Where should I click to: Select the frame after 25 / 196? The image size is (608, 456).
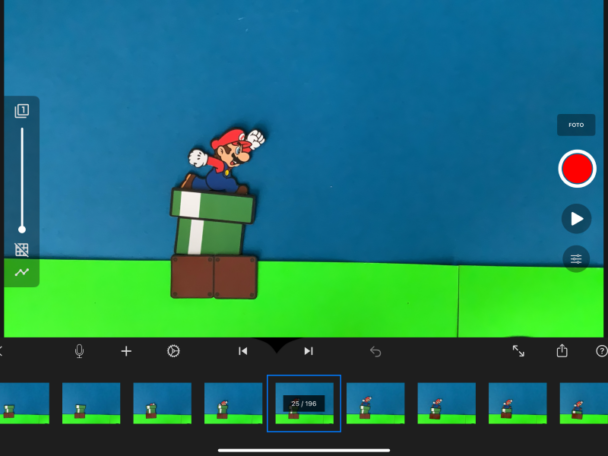(375, 403)
